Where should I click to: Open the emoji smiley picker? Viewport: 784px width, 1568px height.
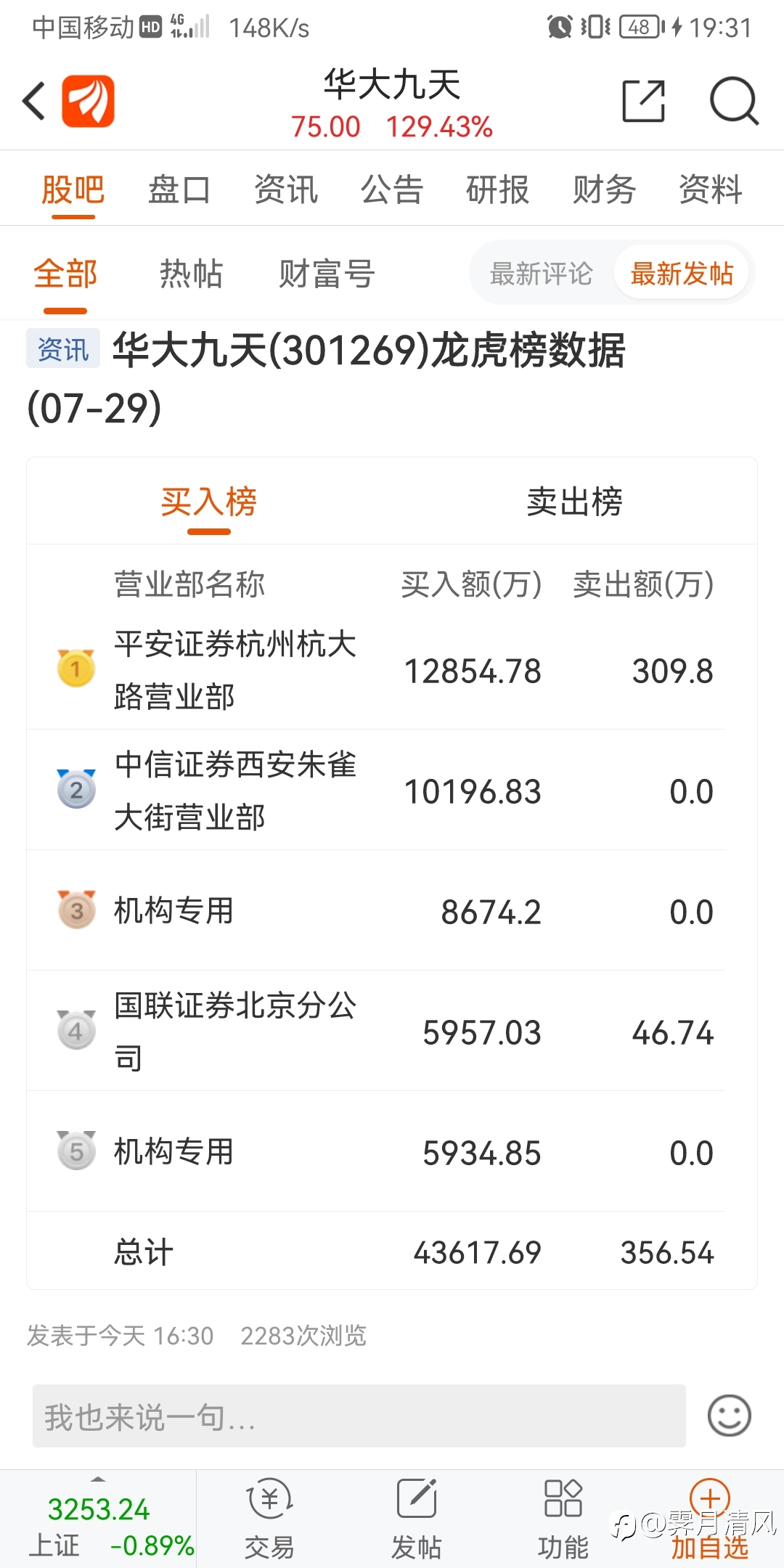(x=729, y=1416)
